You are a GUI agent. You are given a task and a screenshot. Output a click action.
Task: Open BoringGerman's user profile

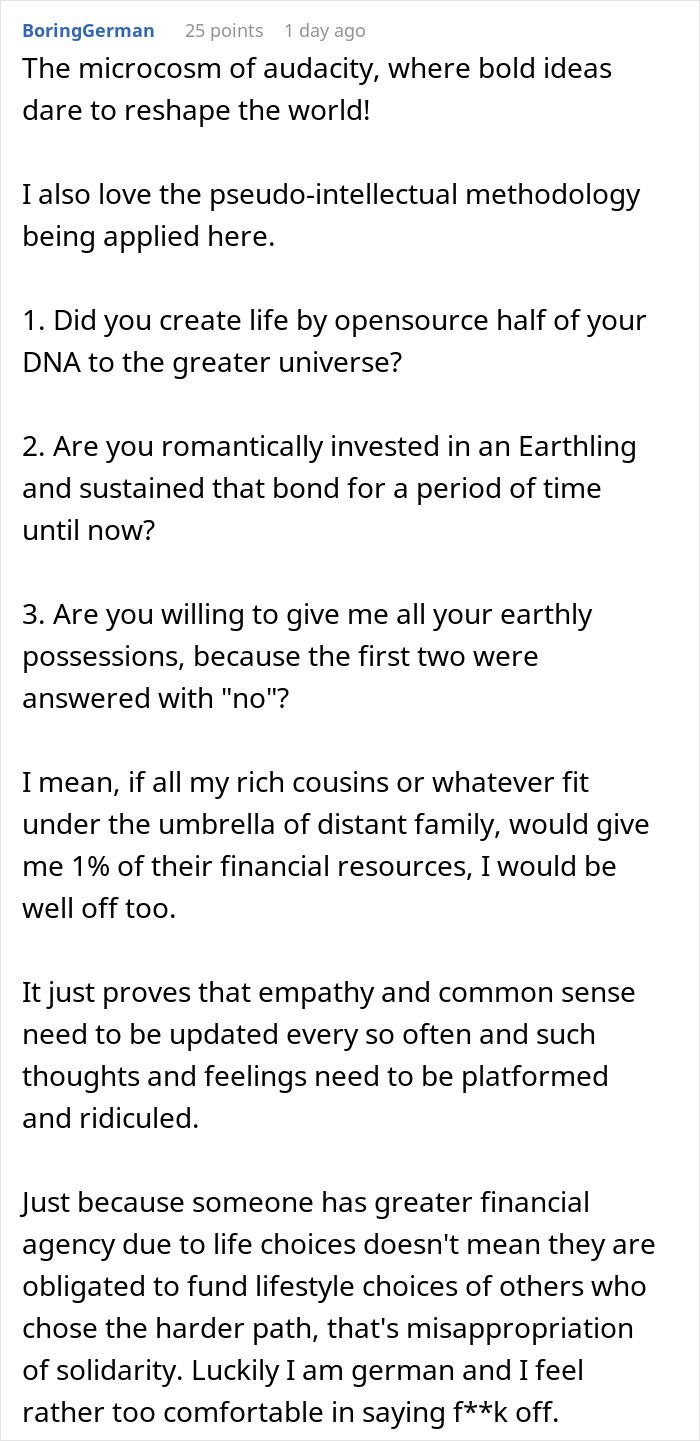click(88, 30)
